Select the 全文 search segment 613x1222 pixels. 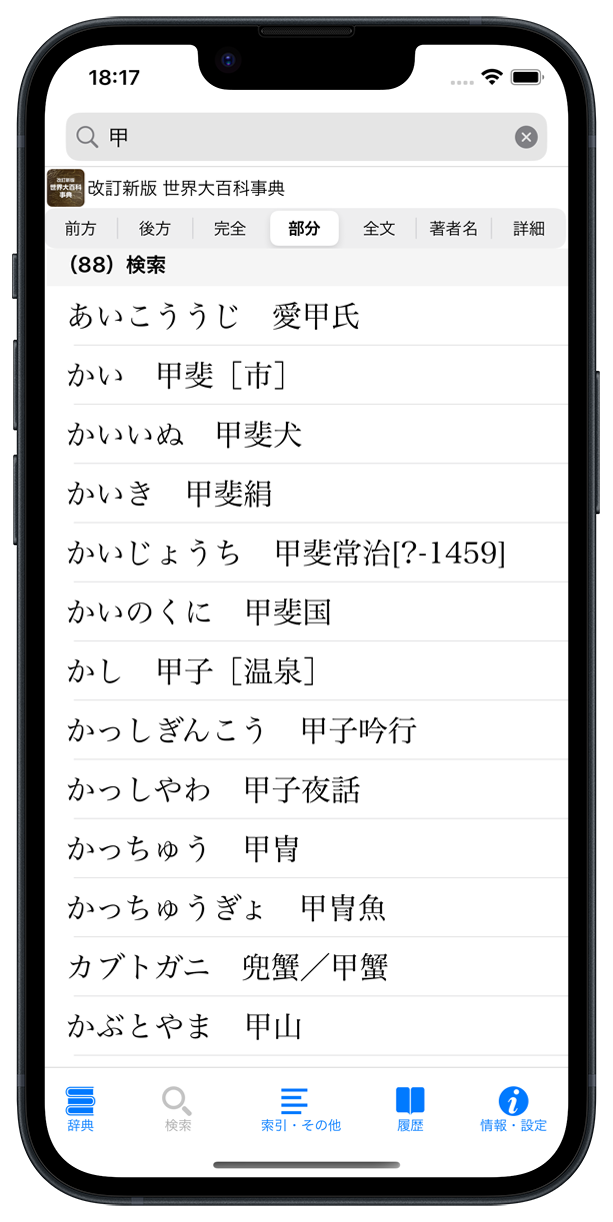[379, 229]
